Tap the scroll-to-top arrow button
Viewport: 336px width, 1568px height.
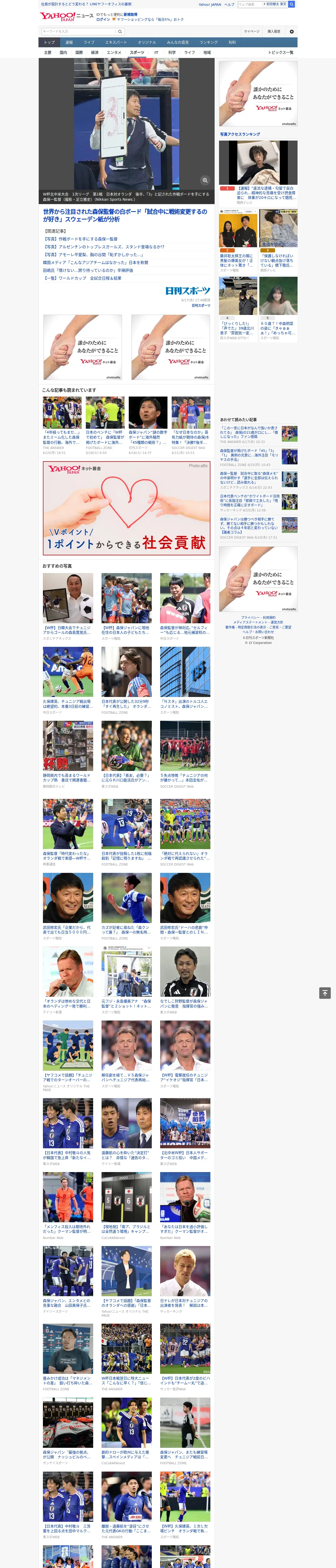[x=325, y=993]
